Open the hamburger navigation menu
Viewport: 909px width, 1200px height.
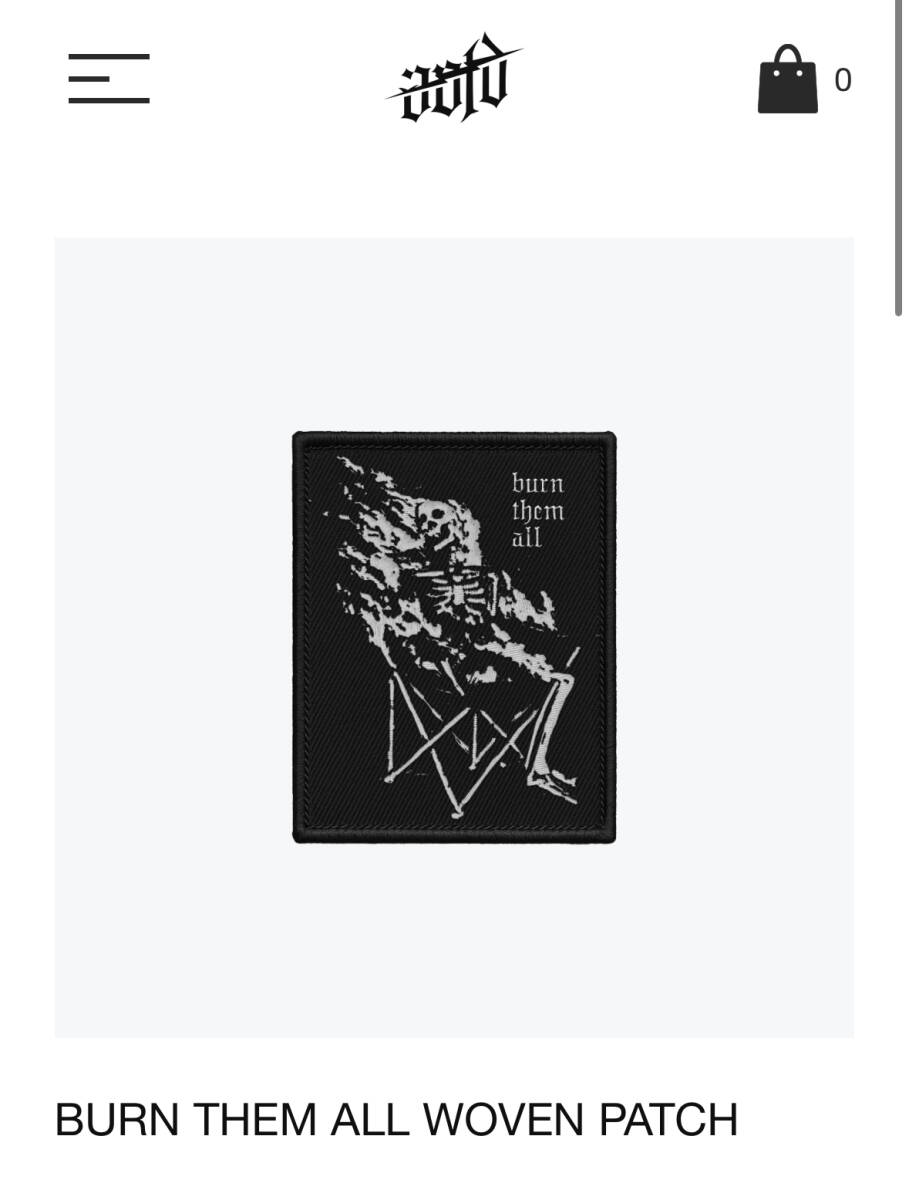point(108,79)
